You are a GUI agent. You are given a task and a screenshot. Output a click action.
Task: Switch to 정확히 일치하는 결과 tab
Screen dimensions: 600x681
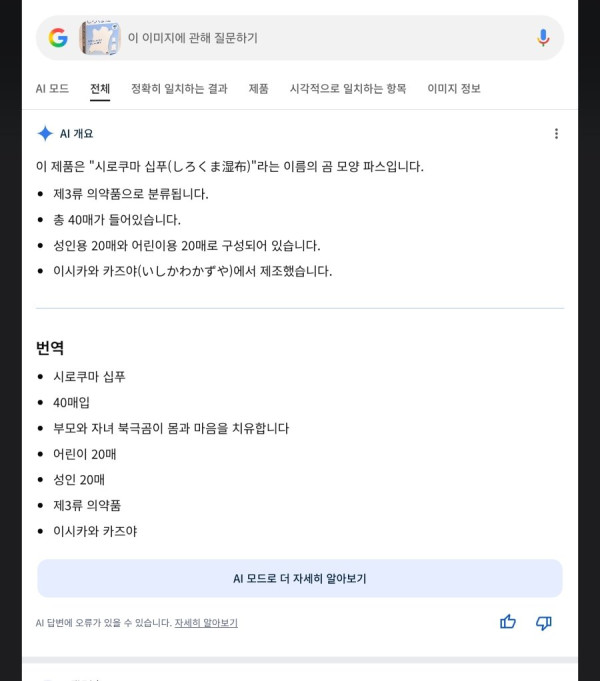[179, 88]
